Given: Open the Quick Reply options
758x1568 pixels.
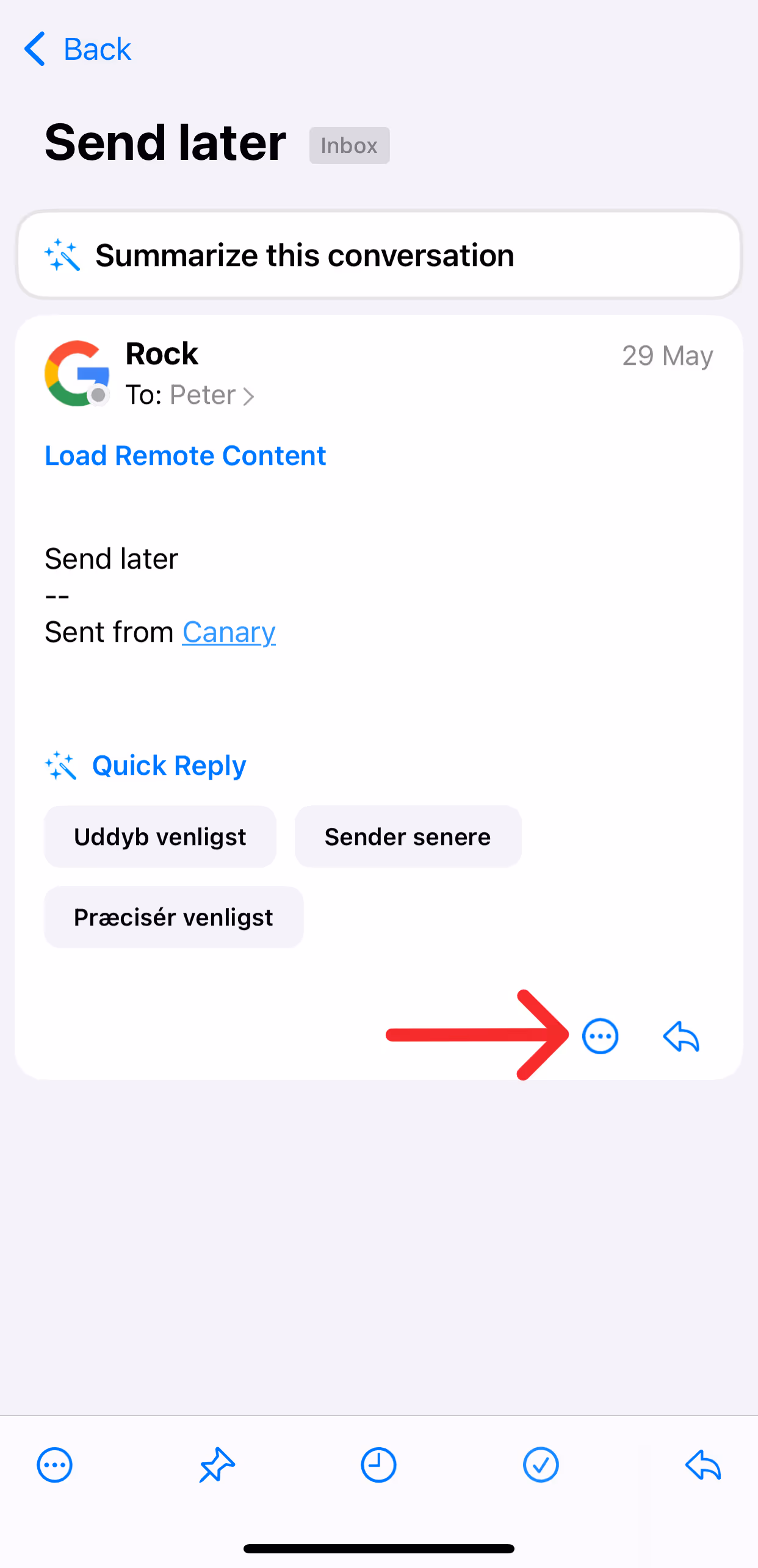Looking at the screenshot, I should click(145, 765).
